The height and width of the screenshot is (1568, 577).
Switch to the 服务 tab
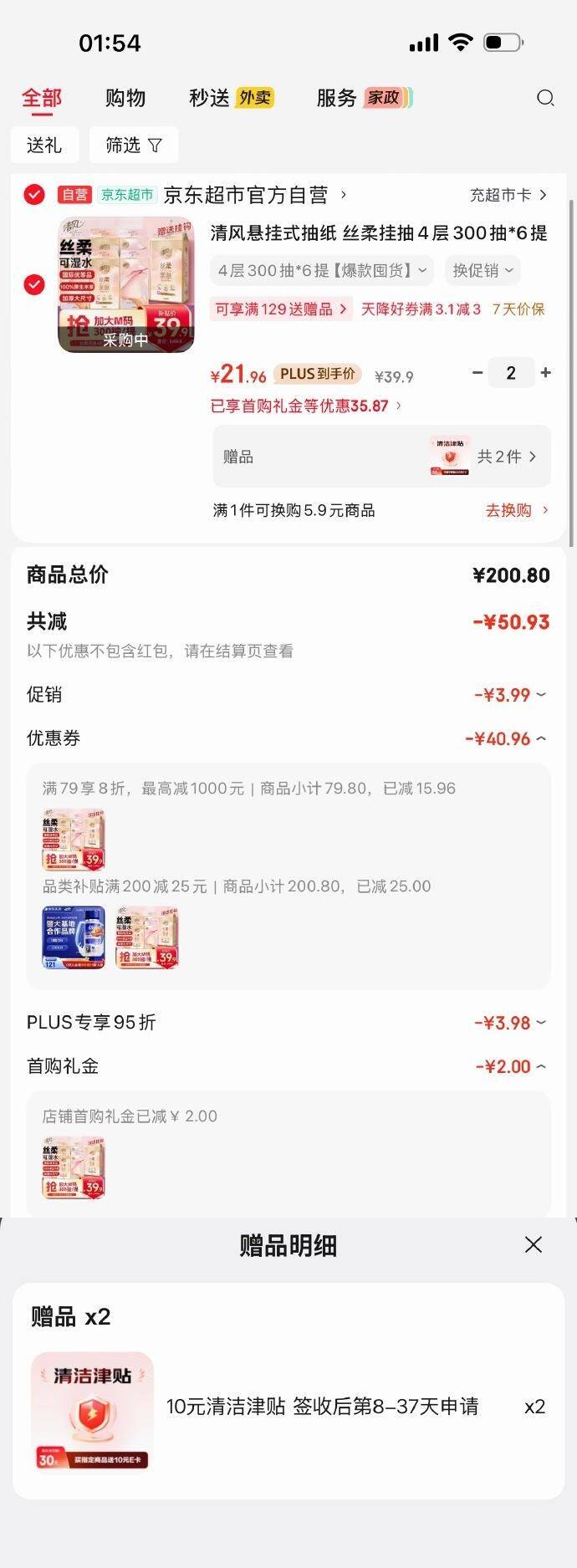point(337,99)
